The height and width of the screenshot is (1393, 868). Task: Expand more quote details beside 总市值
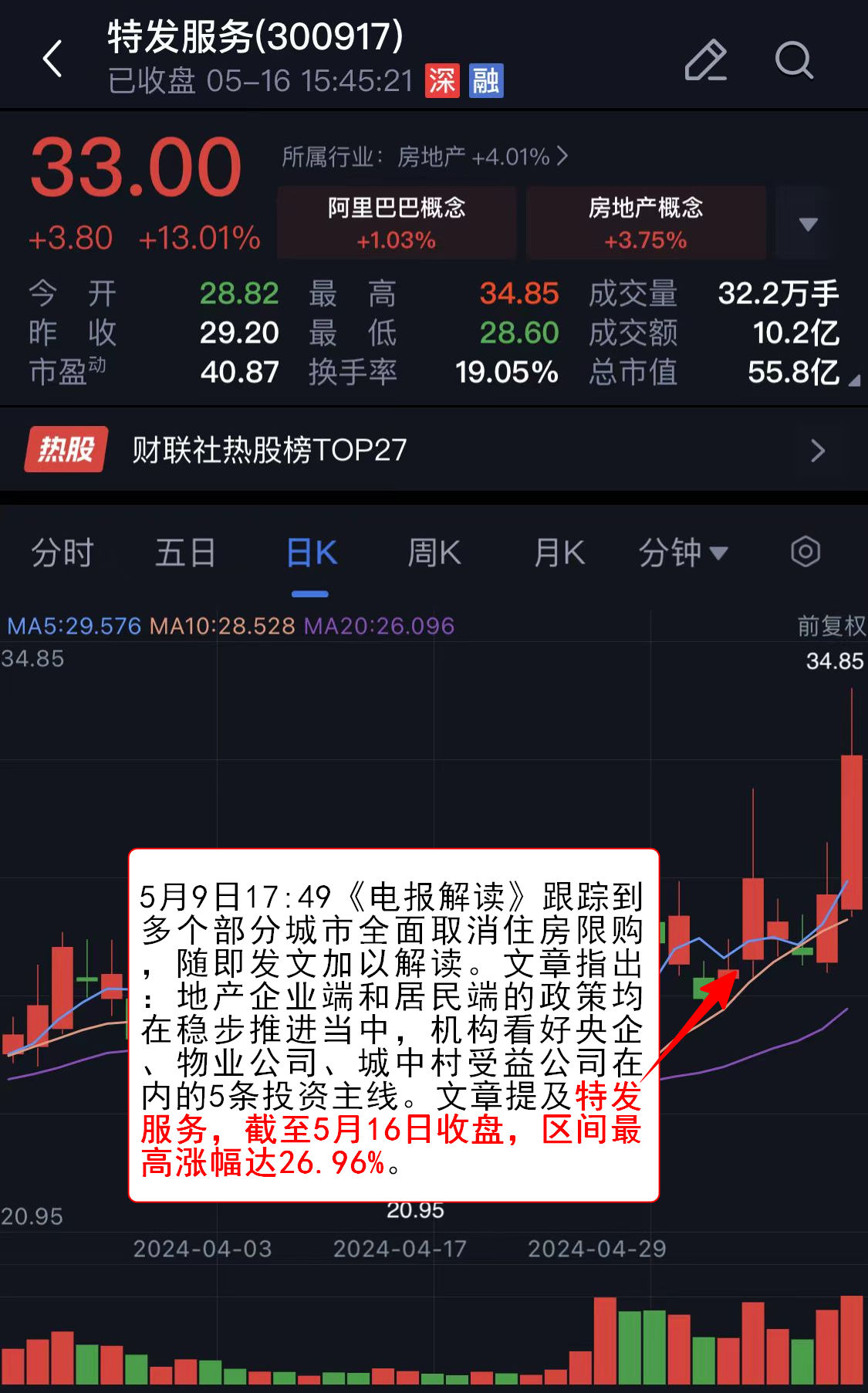tap(853, 380)
